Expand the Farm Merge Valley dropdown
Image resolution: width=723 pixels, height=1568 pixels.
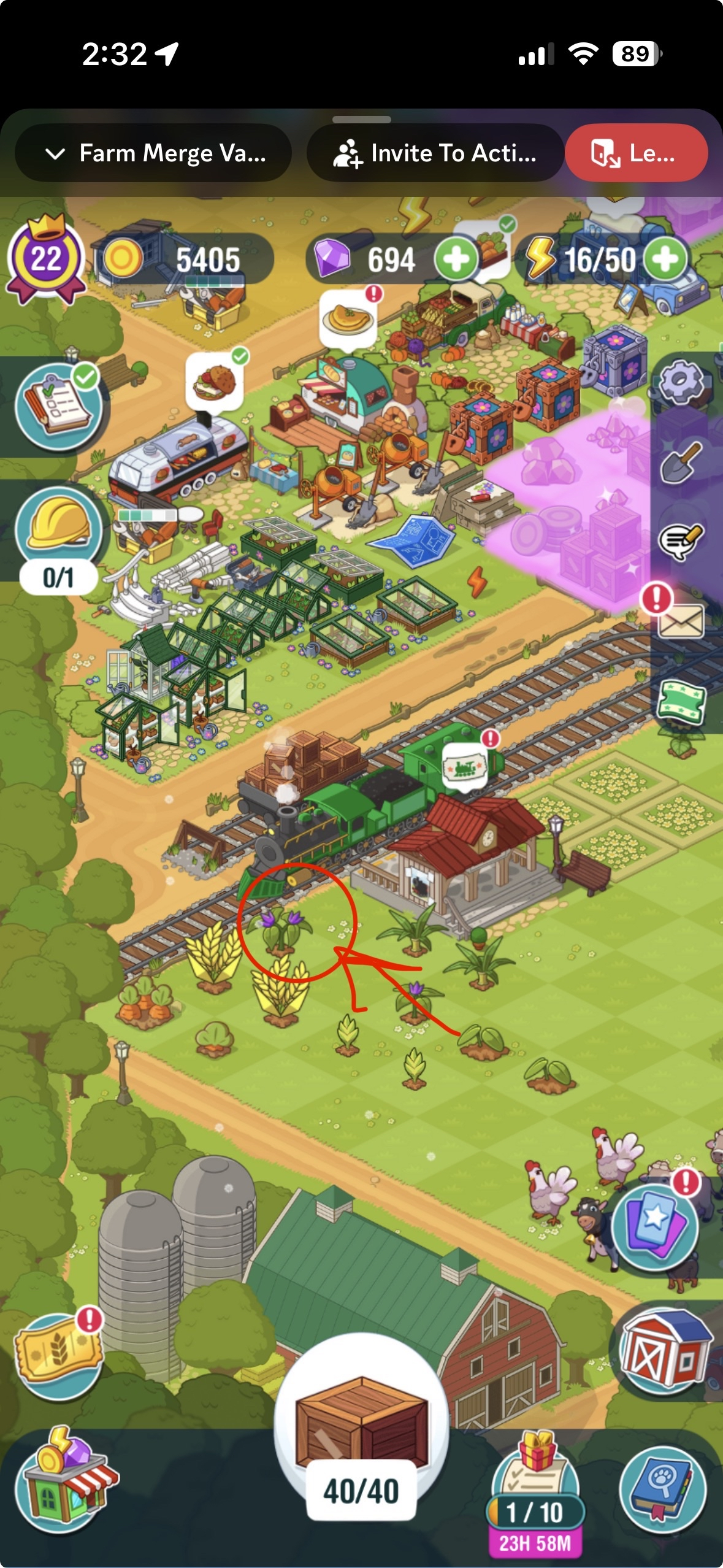pyautogui.click(x=153, y=153)
